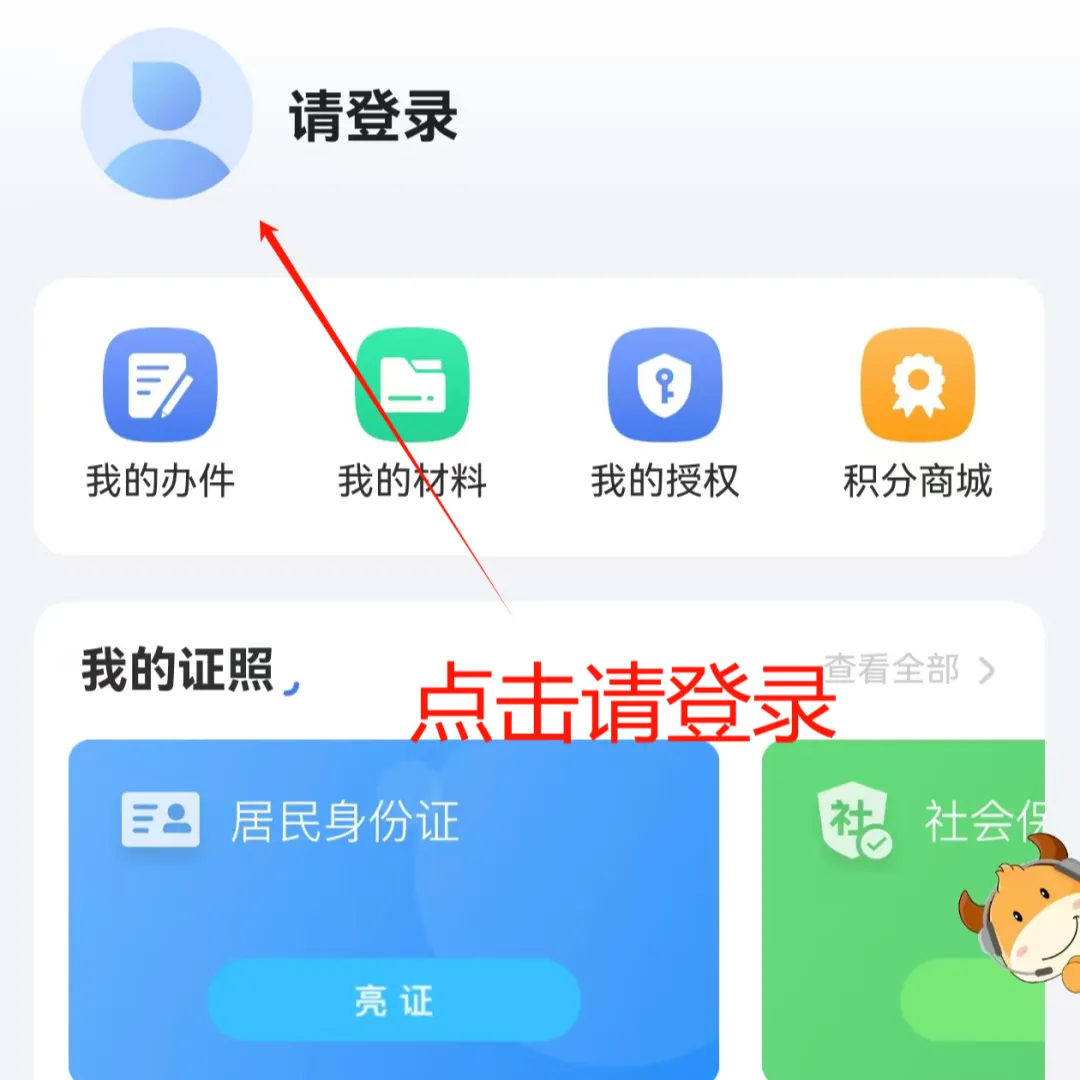The image size is (1080, 1080).
Task: Open 我的授权
Action: 664,412
